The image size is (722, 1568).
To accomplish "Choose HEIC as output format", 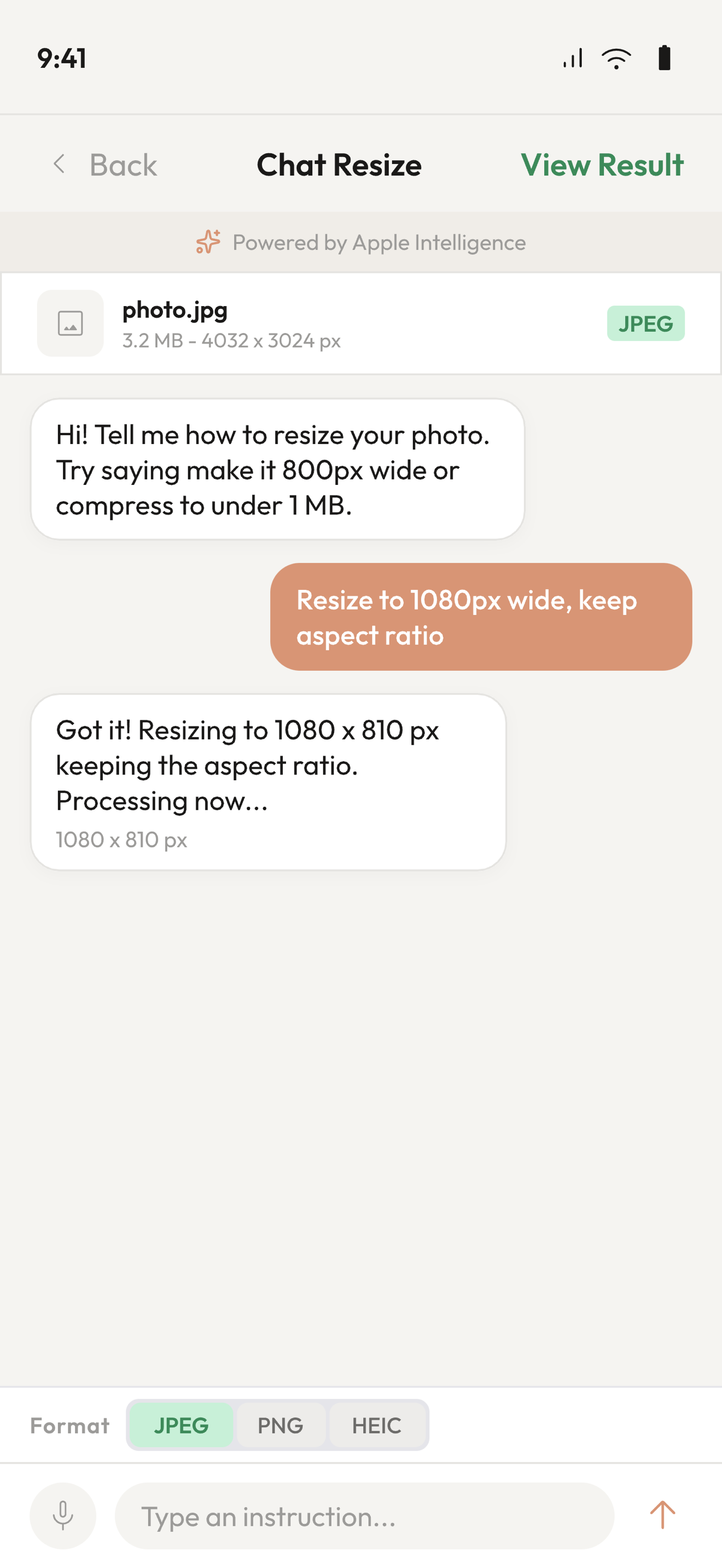I will (x=376, y=1425).
